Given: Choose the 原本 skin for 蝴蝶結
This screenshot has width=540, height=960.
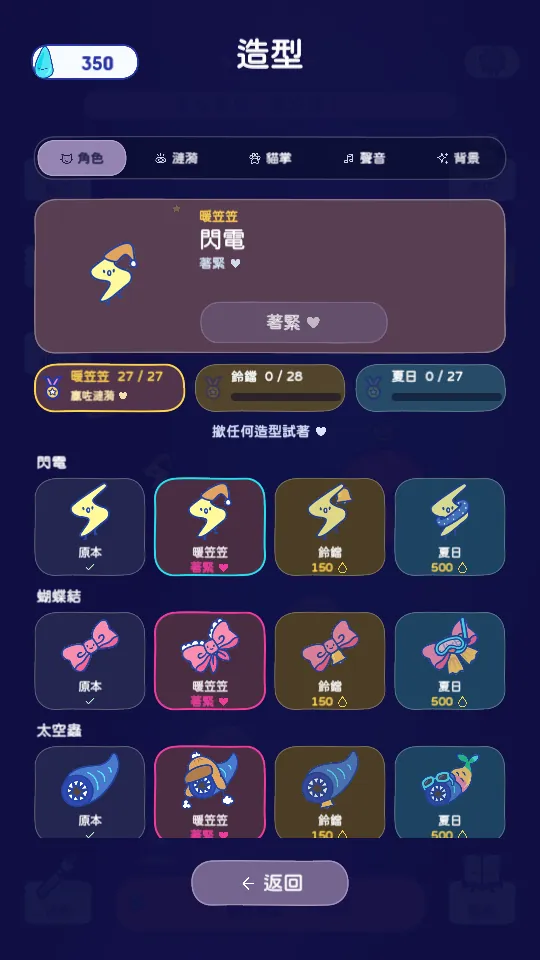Looking at the screenshot, I should tap(90, 661).
